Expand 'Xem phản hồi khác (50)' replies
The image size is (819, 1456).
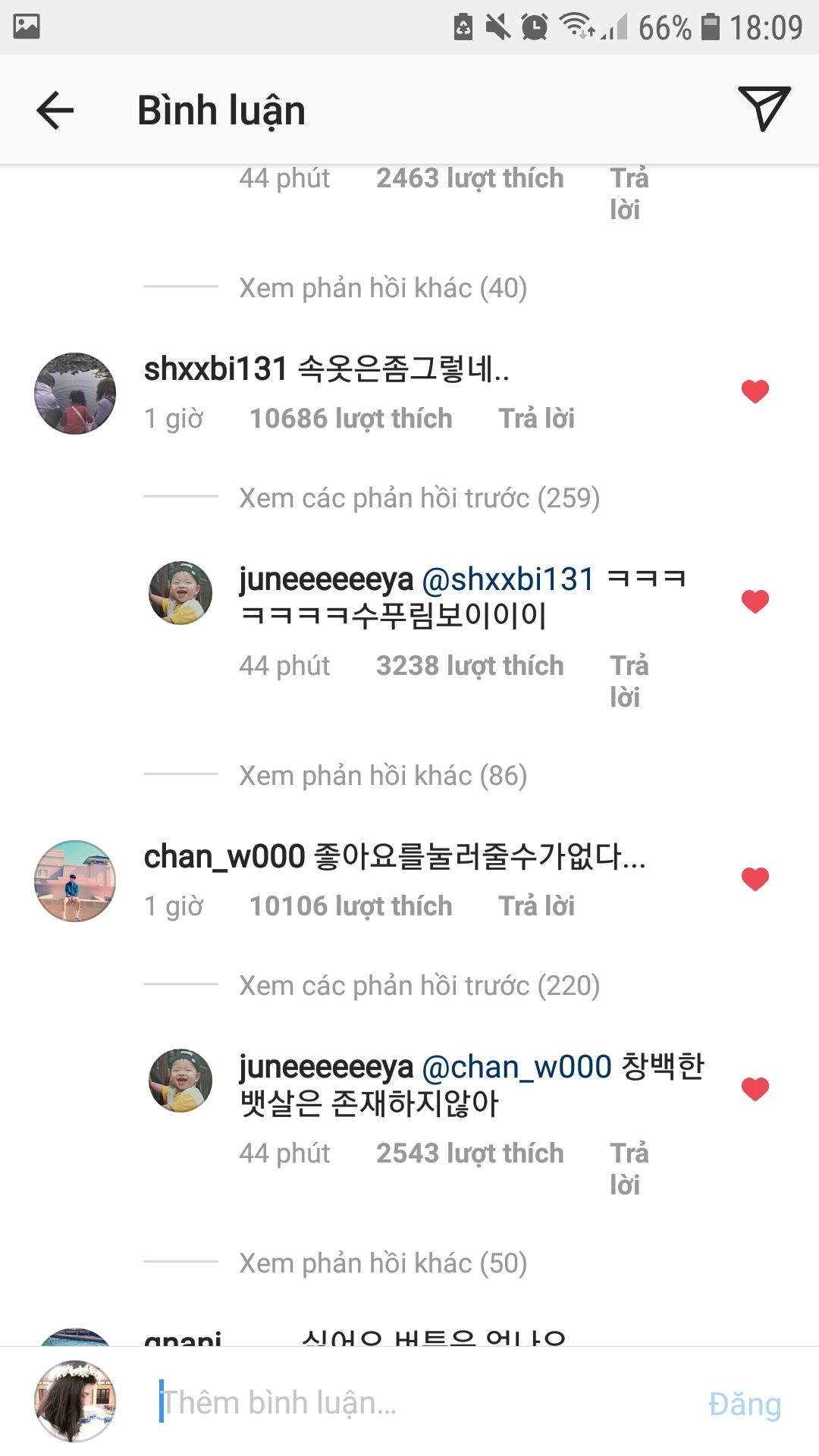coord(383,1263)
